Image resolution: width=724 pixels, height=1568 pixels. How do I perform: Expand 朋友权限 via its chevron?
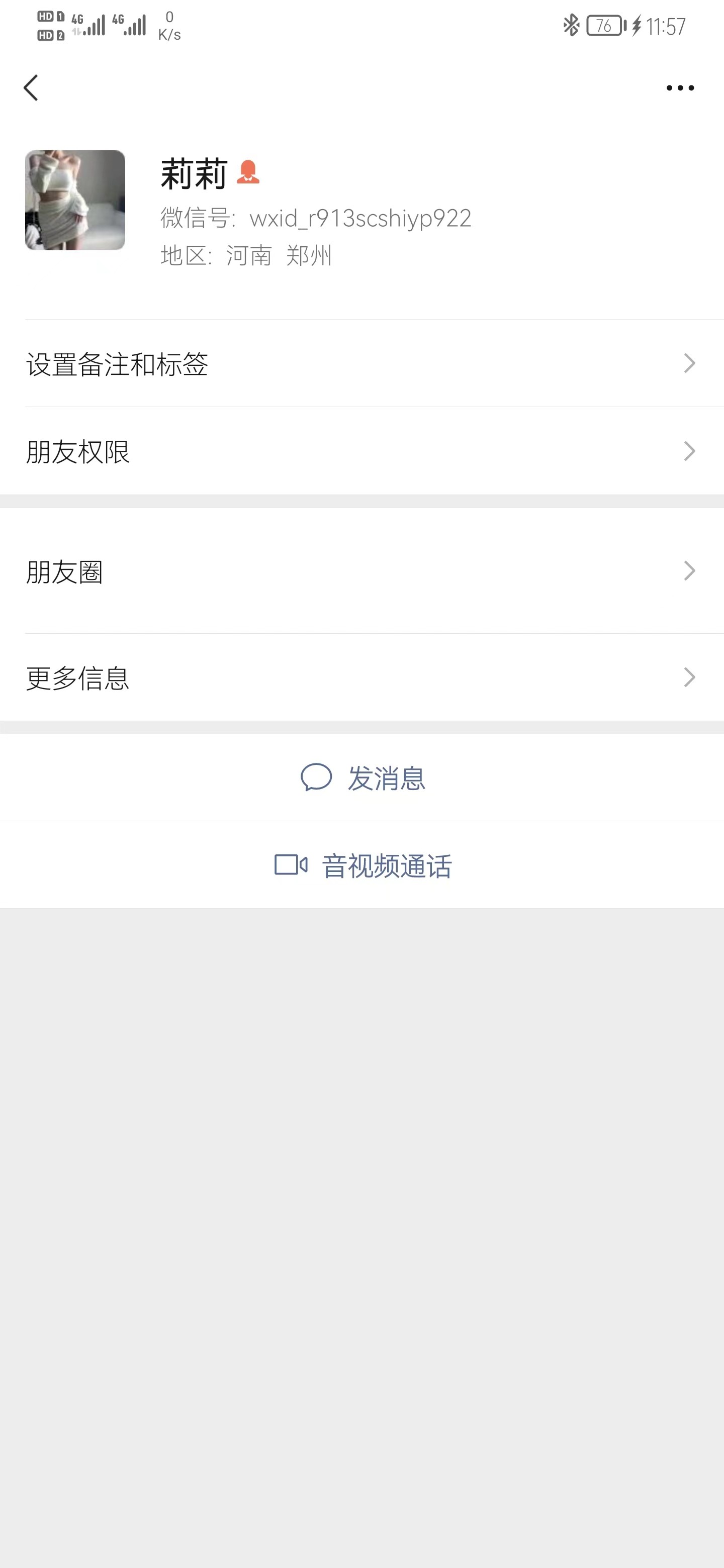point(689,451)
